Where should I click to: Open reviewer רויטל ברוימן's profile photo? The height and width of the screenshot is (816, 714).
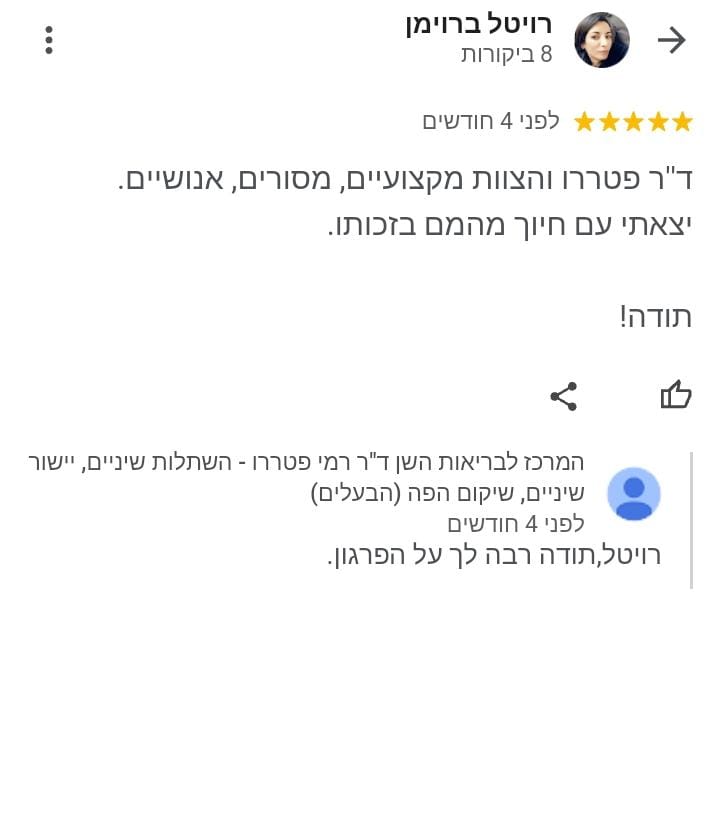[601, 40]
